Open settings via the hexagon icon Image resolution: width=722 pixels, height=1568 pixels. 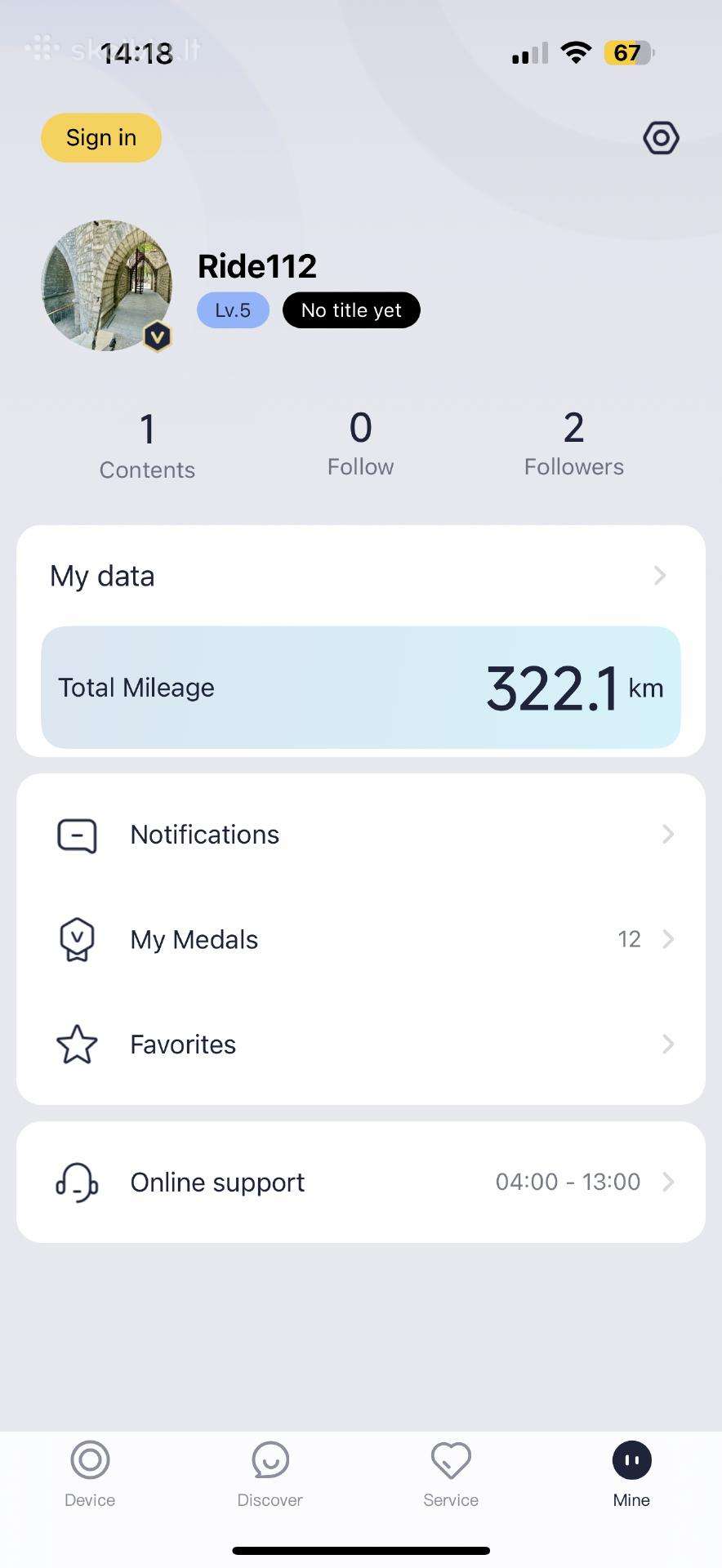pos(661,137)
